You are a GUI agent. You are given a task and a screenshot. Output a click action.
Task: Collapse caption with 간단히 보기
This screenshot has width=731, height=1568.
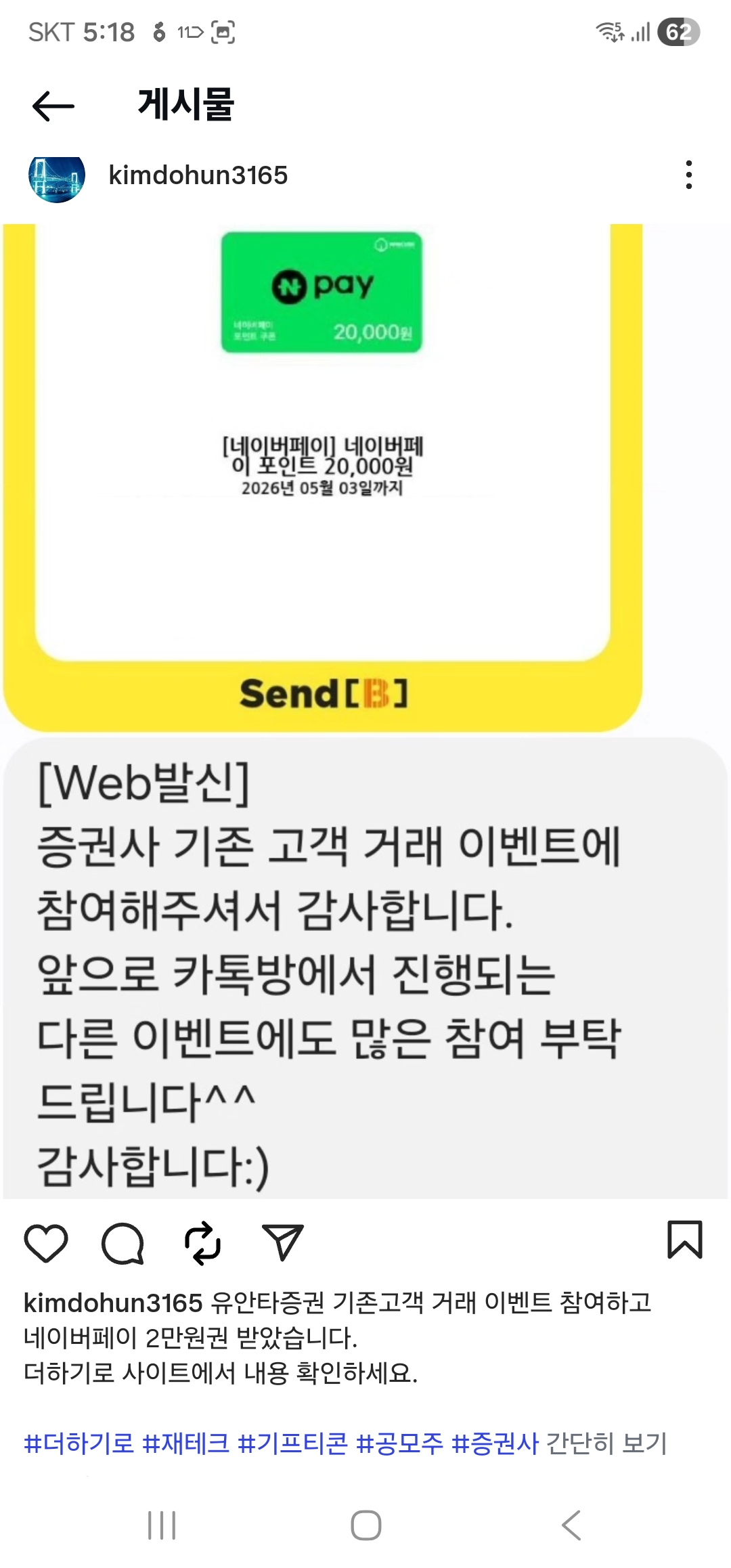pyautogui.click(x=606, y=1443)
